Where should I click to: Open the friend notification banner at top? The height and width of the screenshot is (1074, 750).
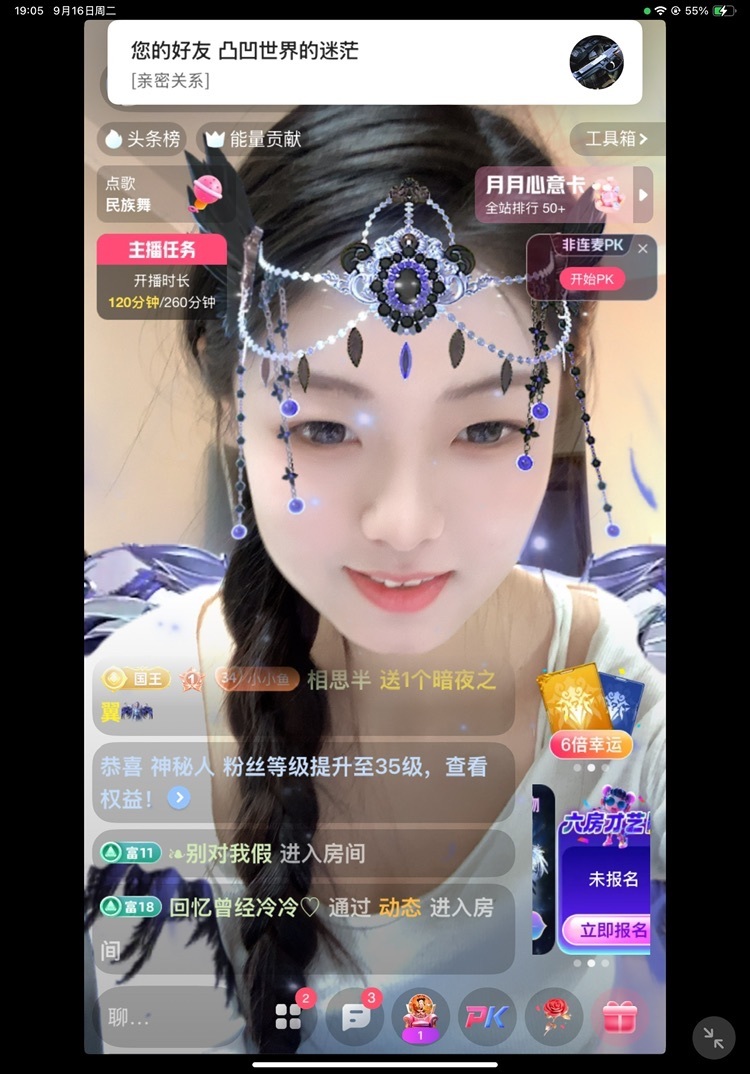click(x=374, y=62)
